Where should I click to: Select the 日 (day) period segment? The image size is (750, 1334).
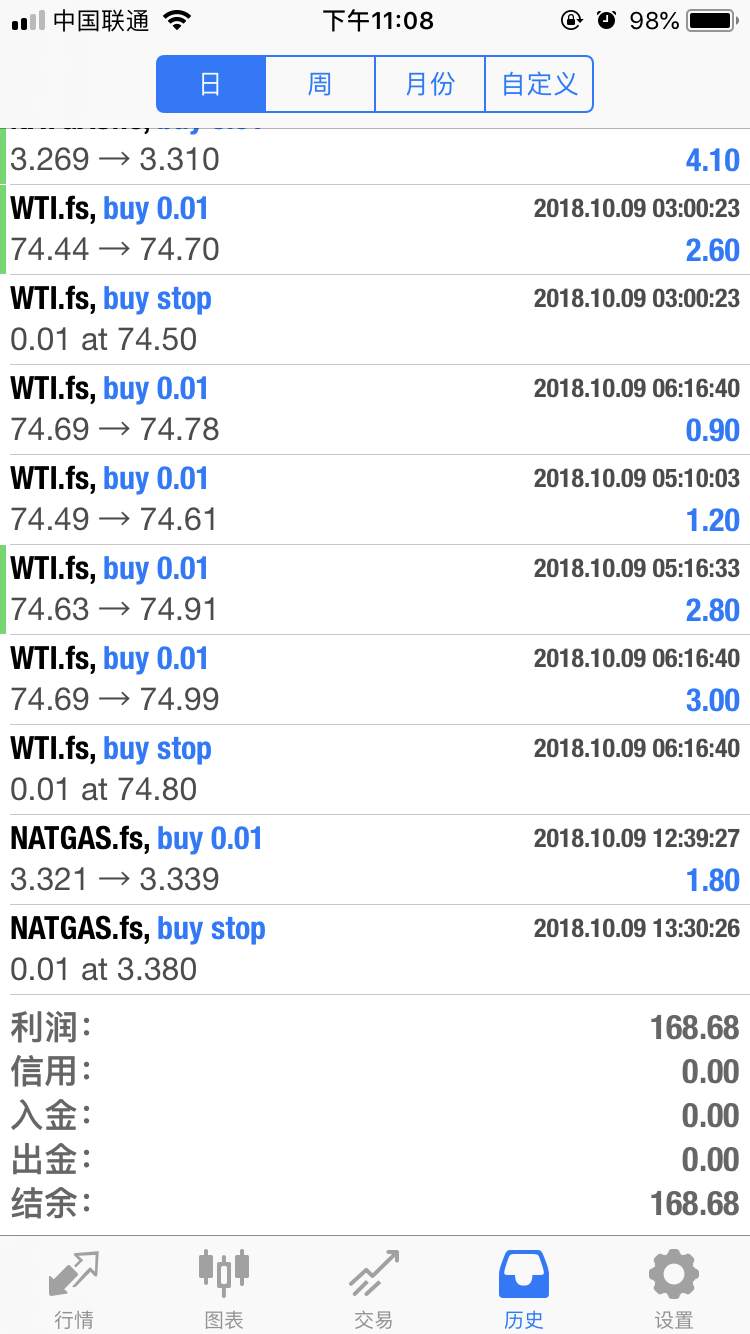point(211,84)
